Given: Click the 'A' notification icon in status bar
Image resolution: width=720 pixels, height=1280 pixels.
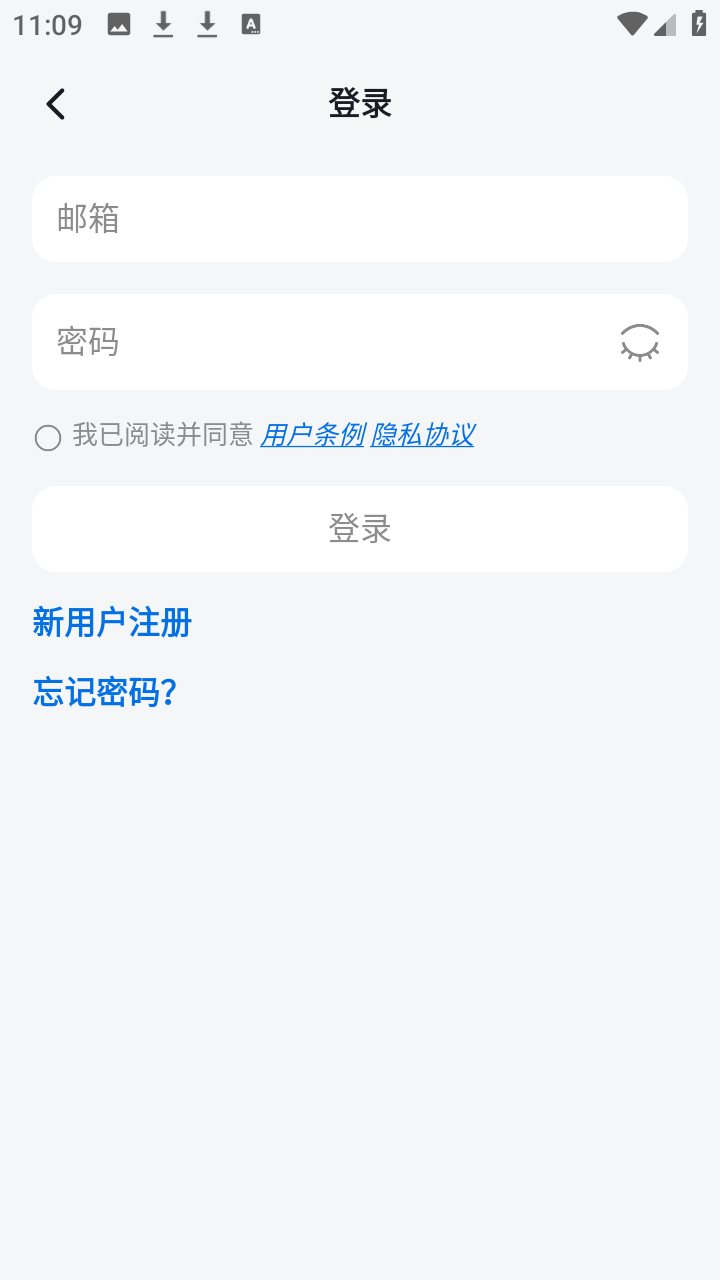Looking at the screenshot, I should 253,24.
